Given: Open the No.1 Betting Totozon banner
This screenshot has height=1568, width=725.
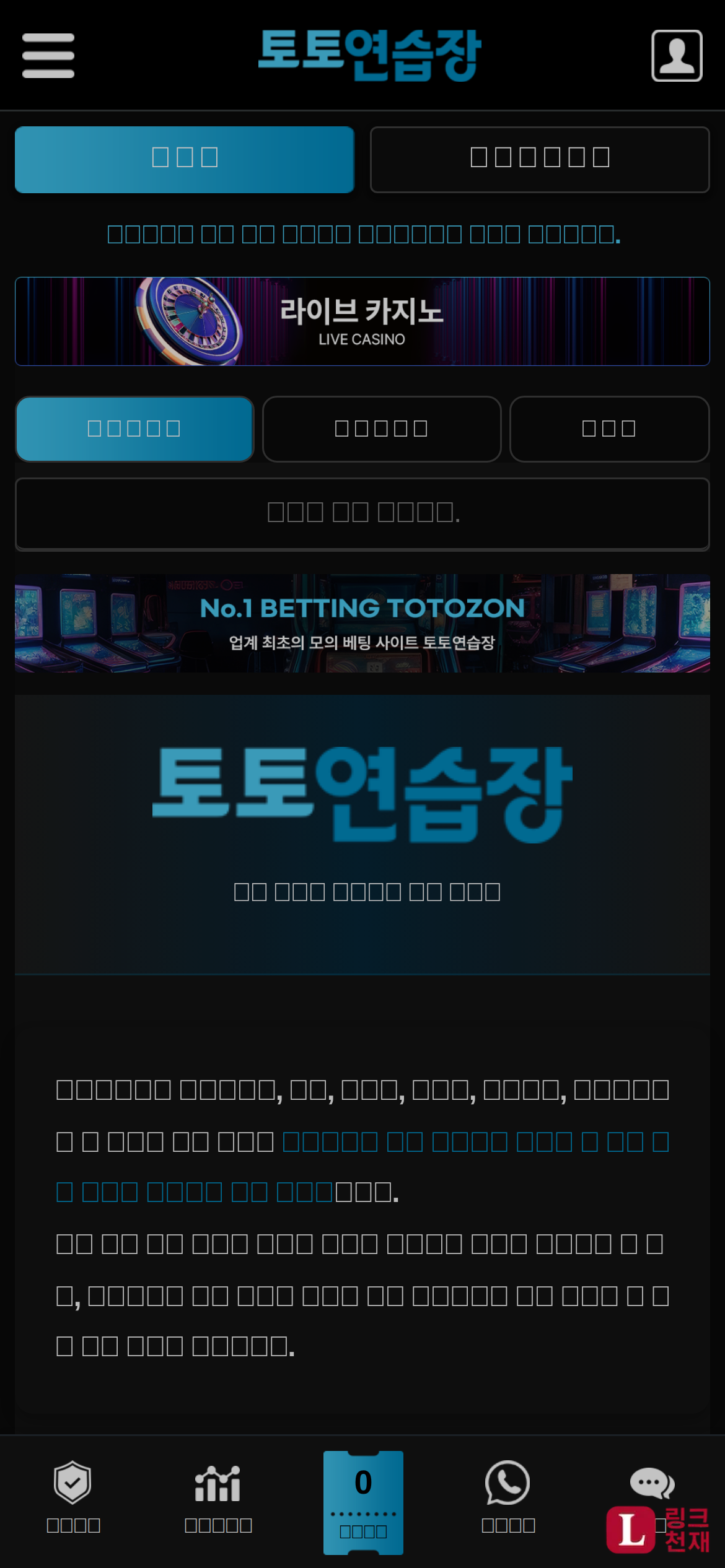Looking at the screenshot, I should 362,623.
